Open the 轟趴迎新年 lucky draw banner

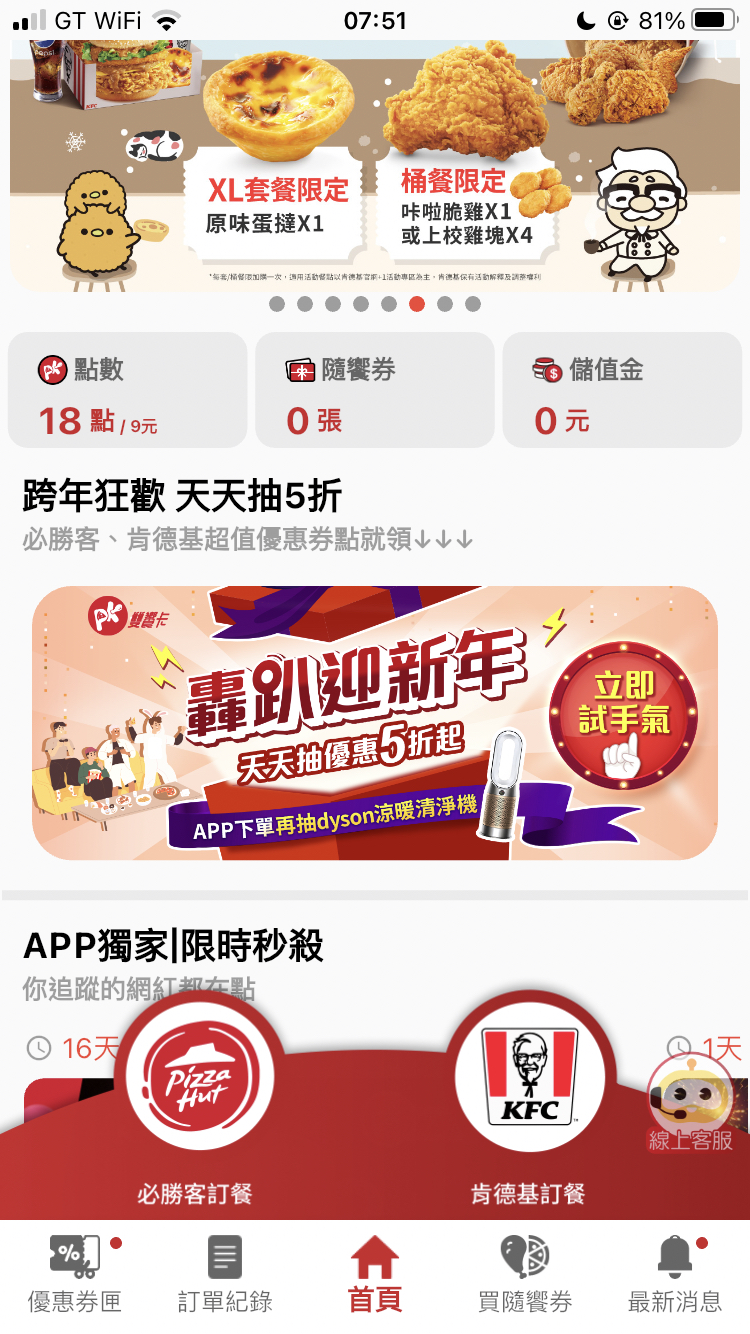(x=375, y=722)
